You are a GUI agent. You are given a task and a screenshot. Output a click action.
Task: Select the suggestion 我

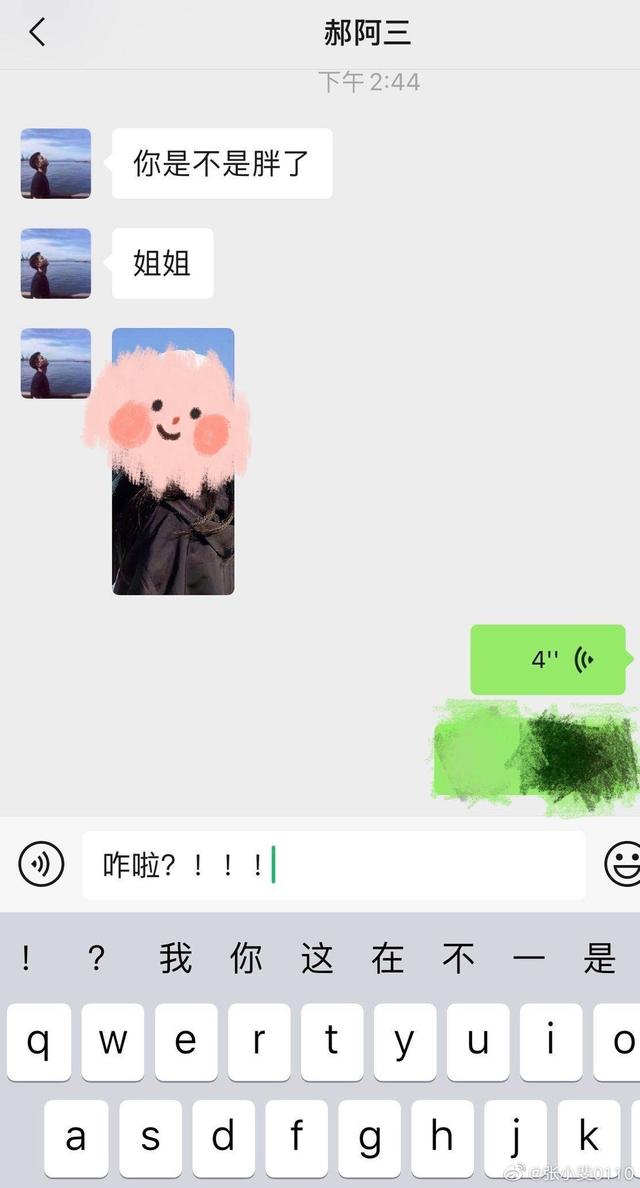pyautogui.click(x=175, y=959)
